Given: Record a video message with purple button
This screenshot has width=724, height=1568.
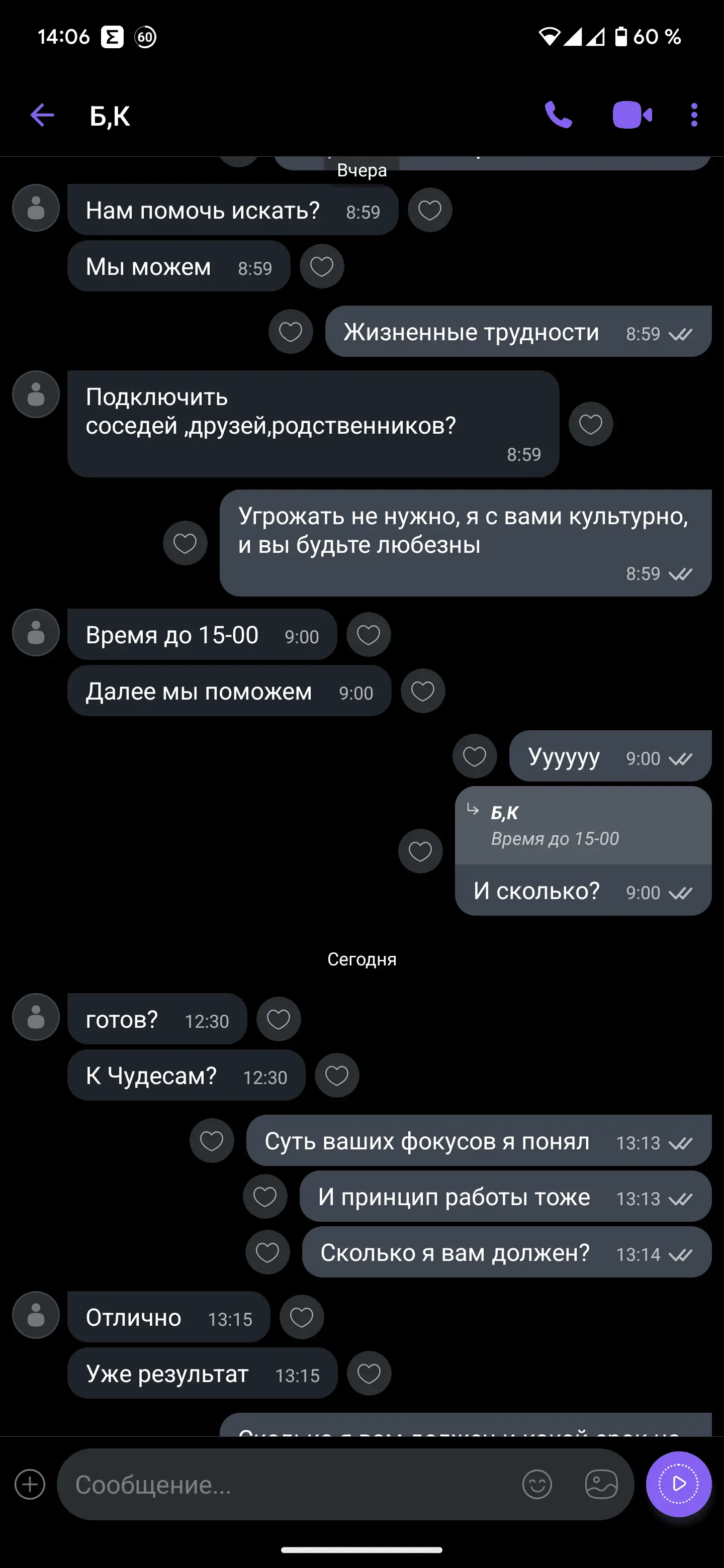Looking at the screenshot, I should click(678, 1484).
